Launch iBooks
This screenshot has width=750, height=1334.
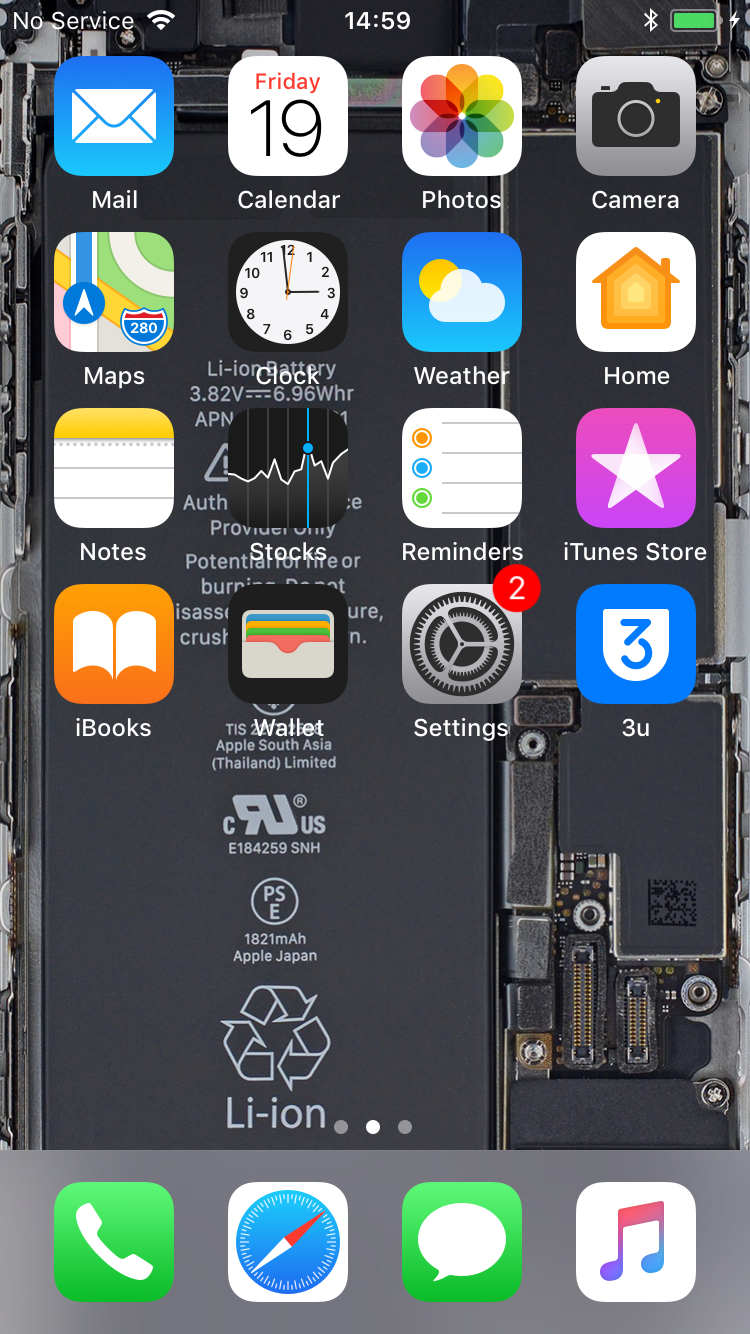tap(114, 644)
